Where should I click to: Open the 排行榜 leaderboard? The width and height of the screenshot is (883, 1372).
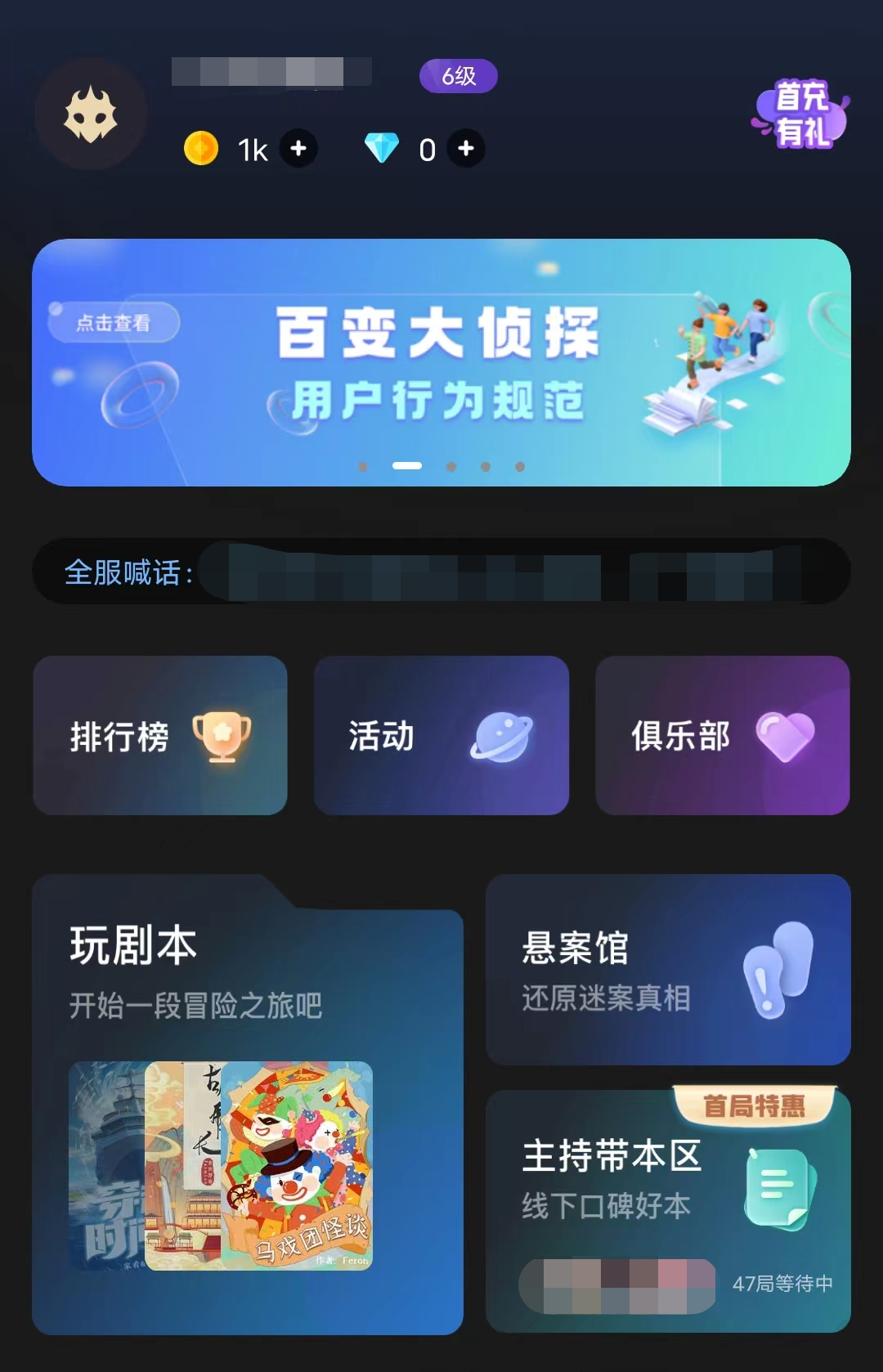(x=160, y=735)
